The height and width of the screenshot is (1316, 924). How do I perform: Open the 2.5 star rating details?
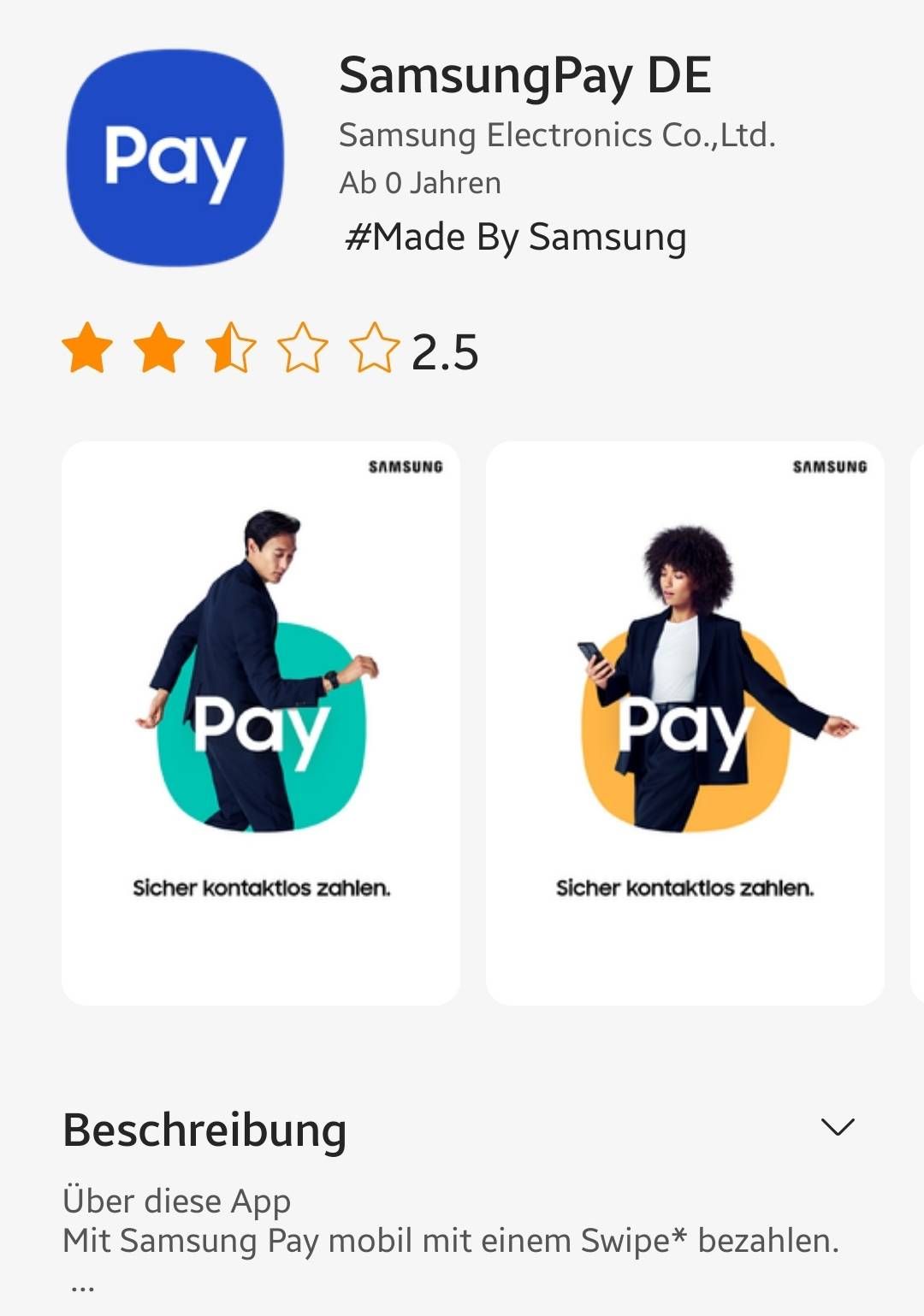click(x=269, y=350)
